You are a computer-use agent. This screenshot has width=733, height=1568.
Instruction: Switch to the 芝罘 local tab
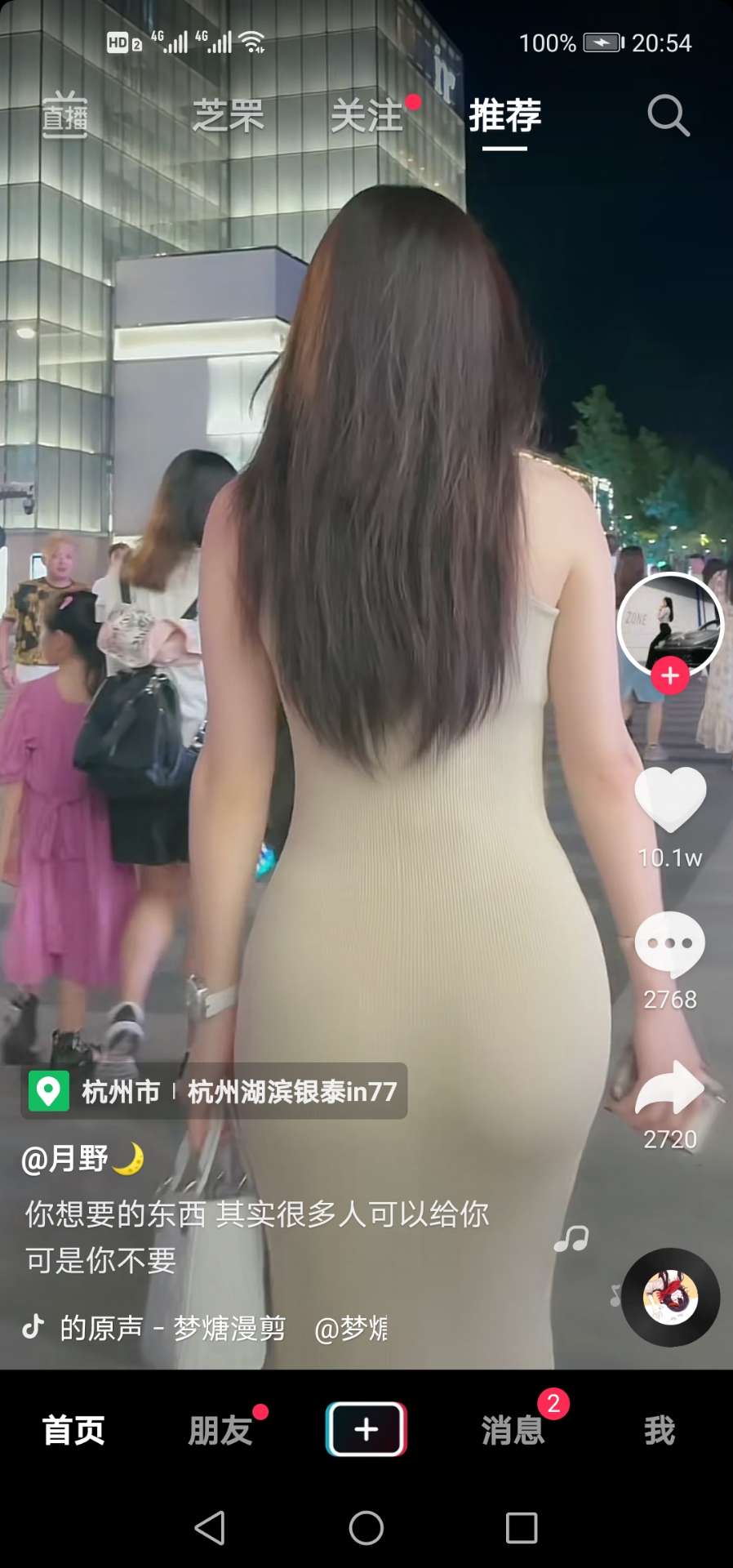coord(228,116)
